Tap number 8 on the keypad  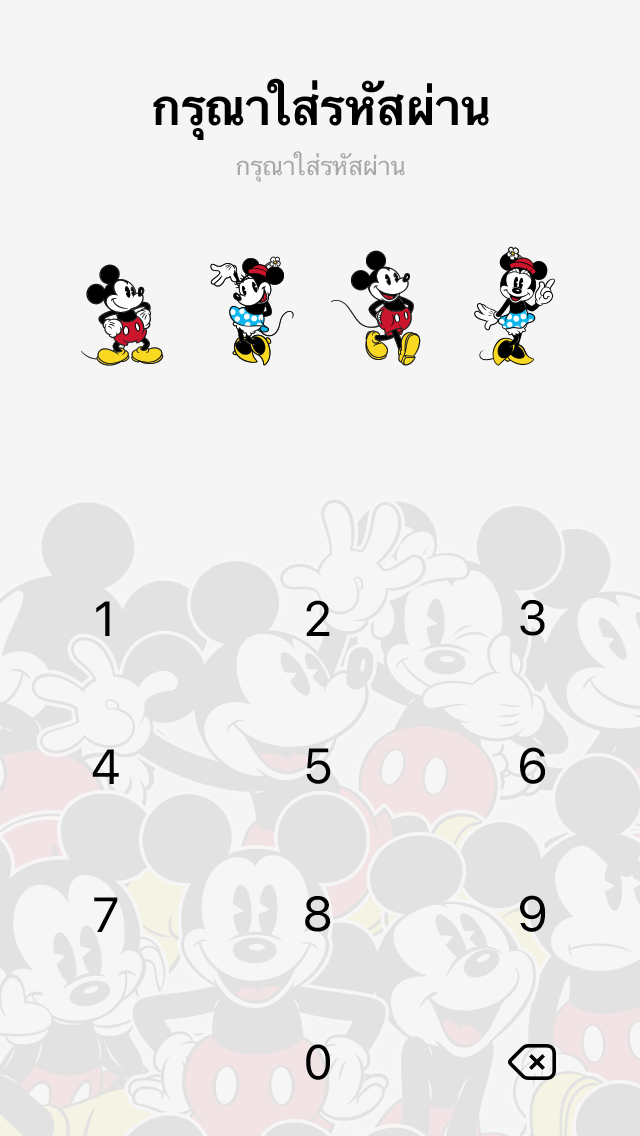318,915
